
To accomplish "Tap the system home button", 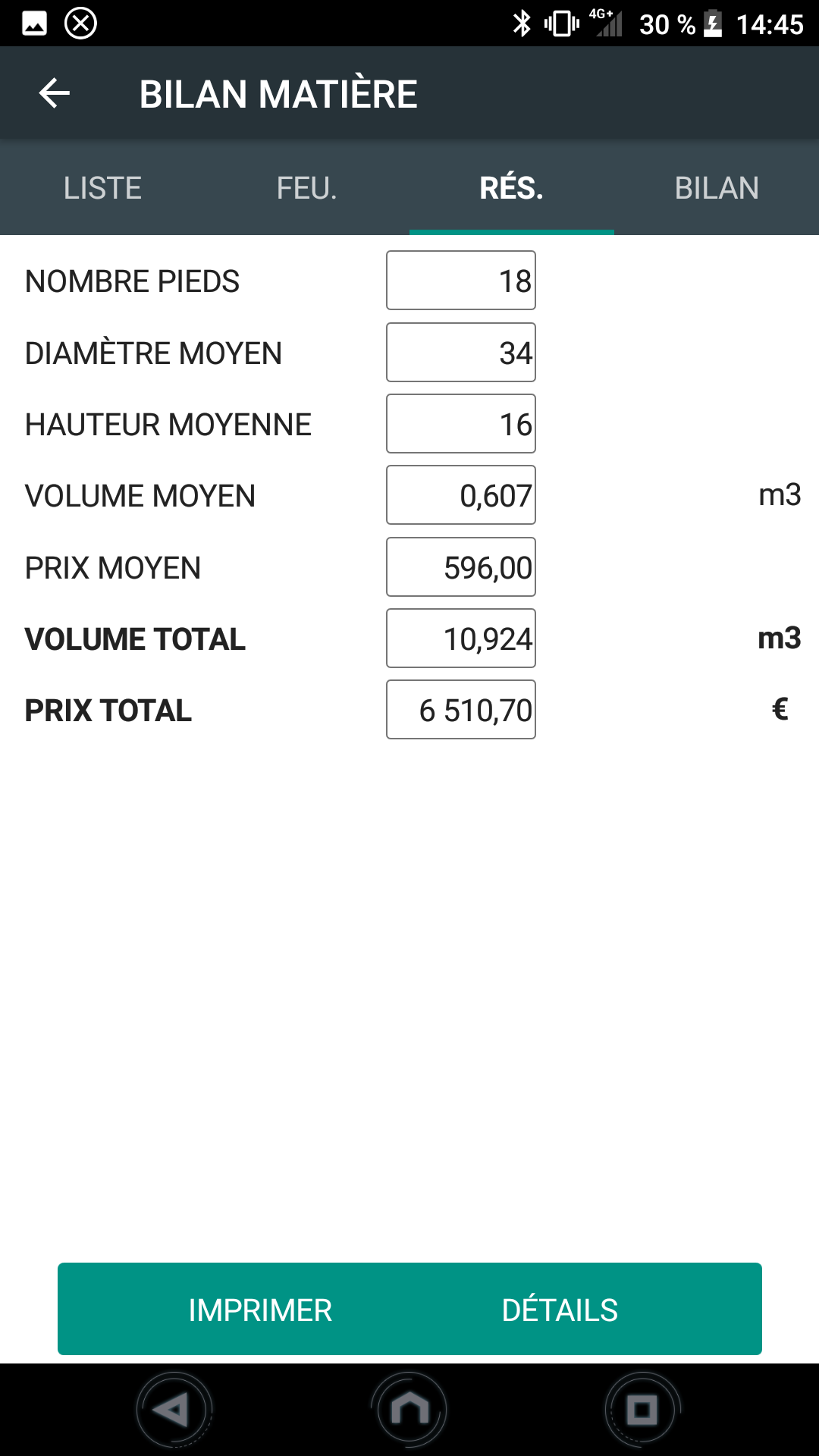I will click(x=409, y=1410).
